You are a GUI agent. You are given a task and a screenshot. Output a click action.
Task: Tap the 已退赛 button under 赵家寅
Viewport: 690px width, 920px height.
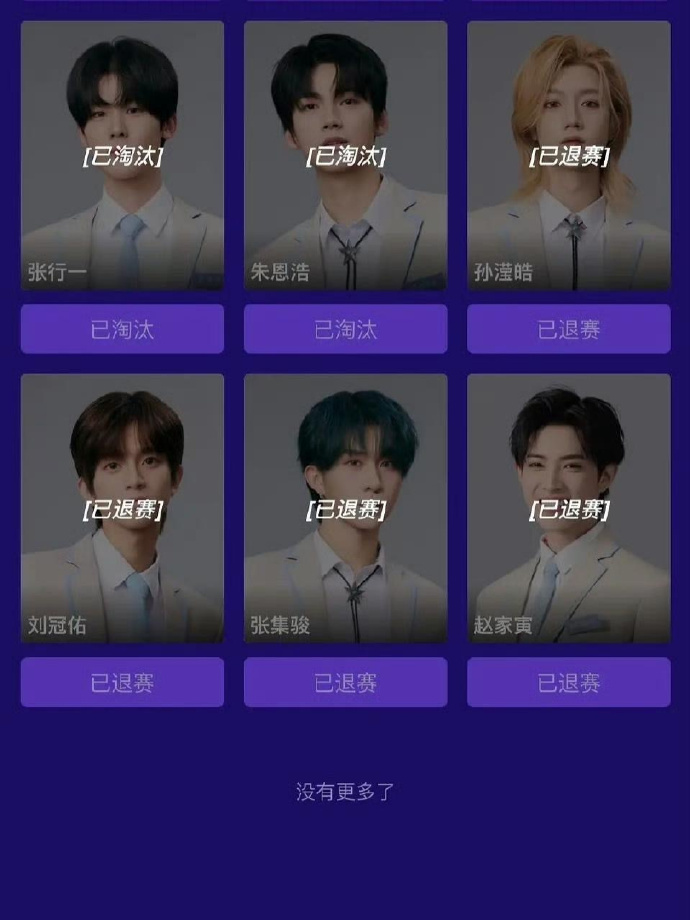(568, 682)
